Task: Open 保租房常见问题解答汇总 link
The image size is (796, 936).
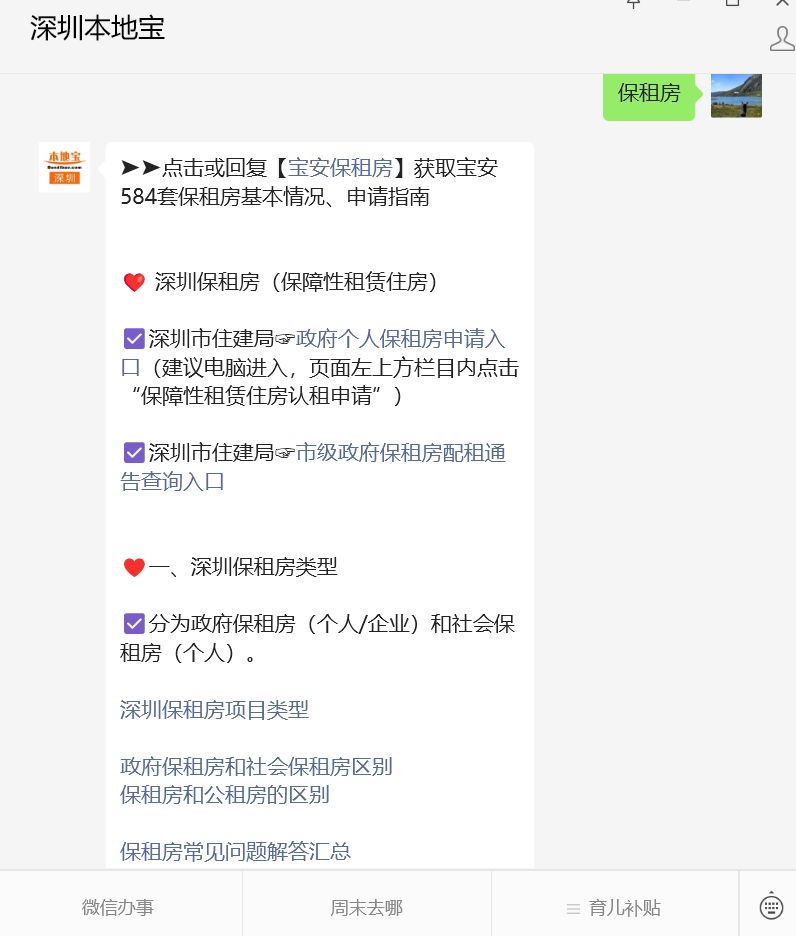Action: (236, 852)
